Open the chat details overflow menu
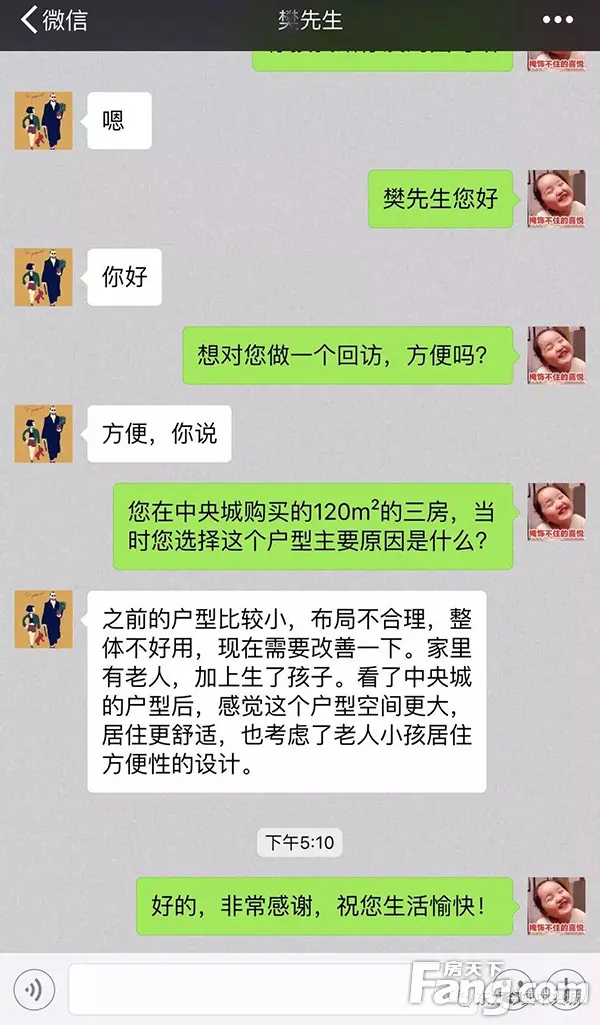The width and height of the screenshot is (600, 1025). click(558, 20)
